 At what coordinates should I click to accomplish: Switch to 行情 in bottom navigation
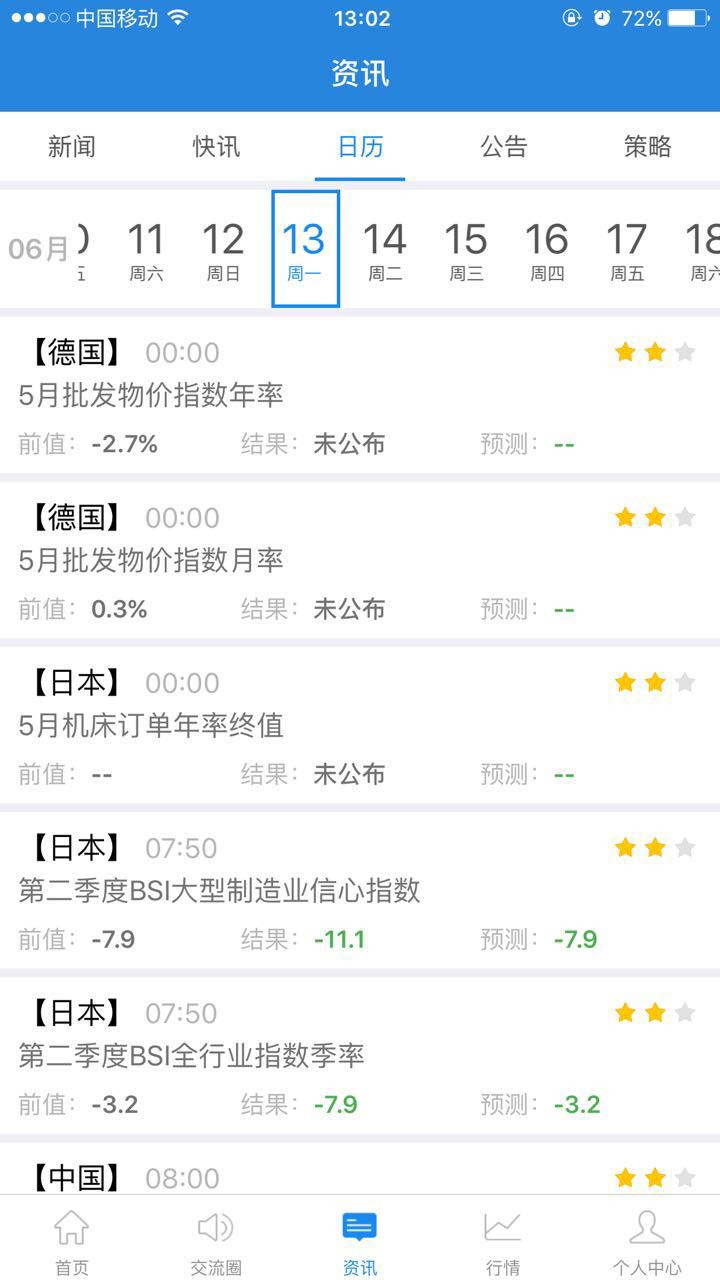(x=503, y=1241)
